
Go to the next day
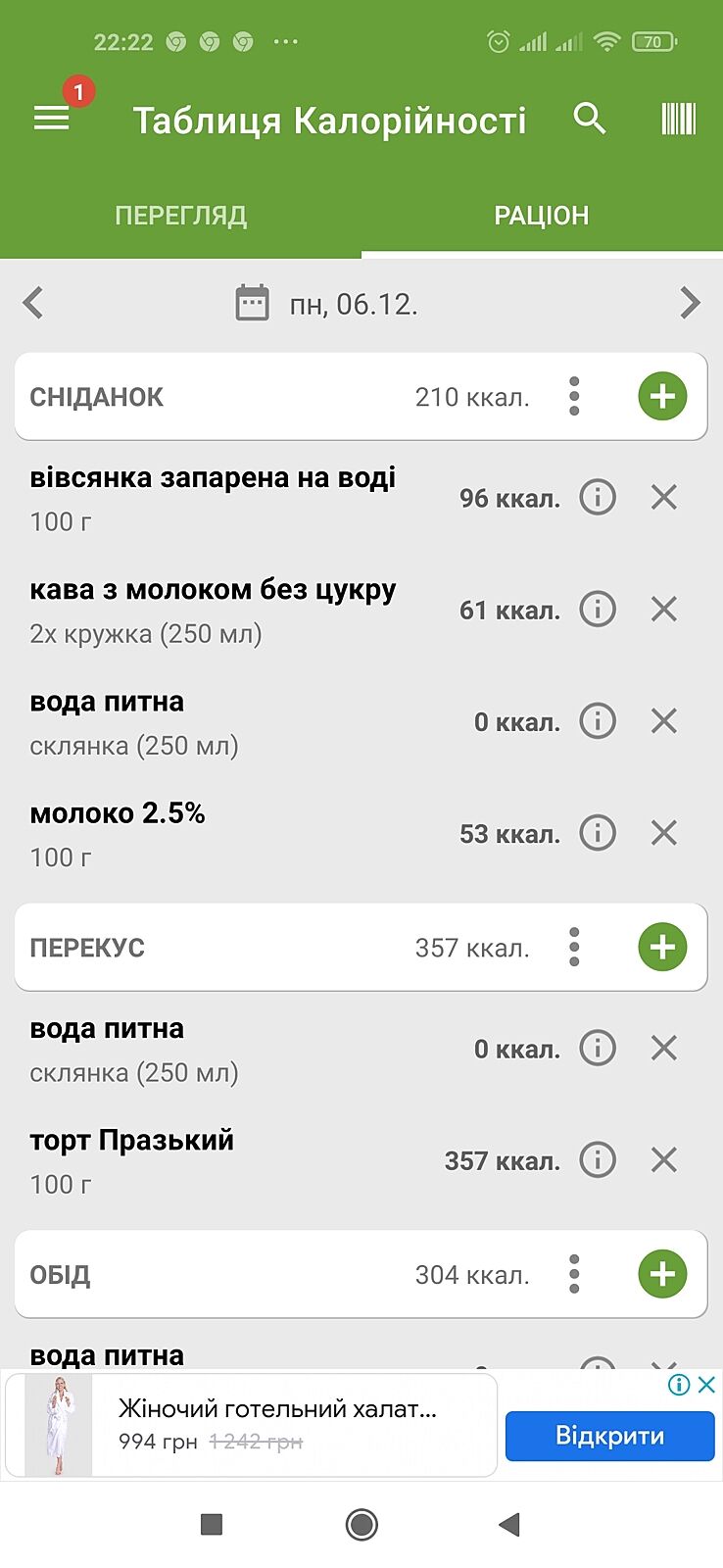point(690,303)
